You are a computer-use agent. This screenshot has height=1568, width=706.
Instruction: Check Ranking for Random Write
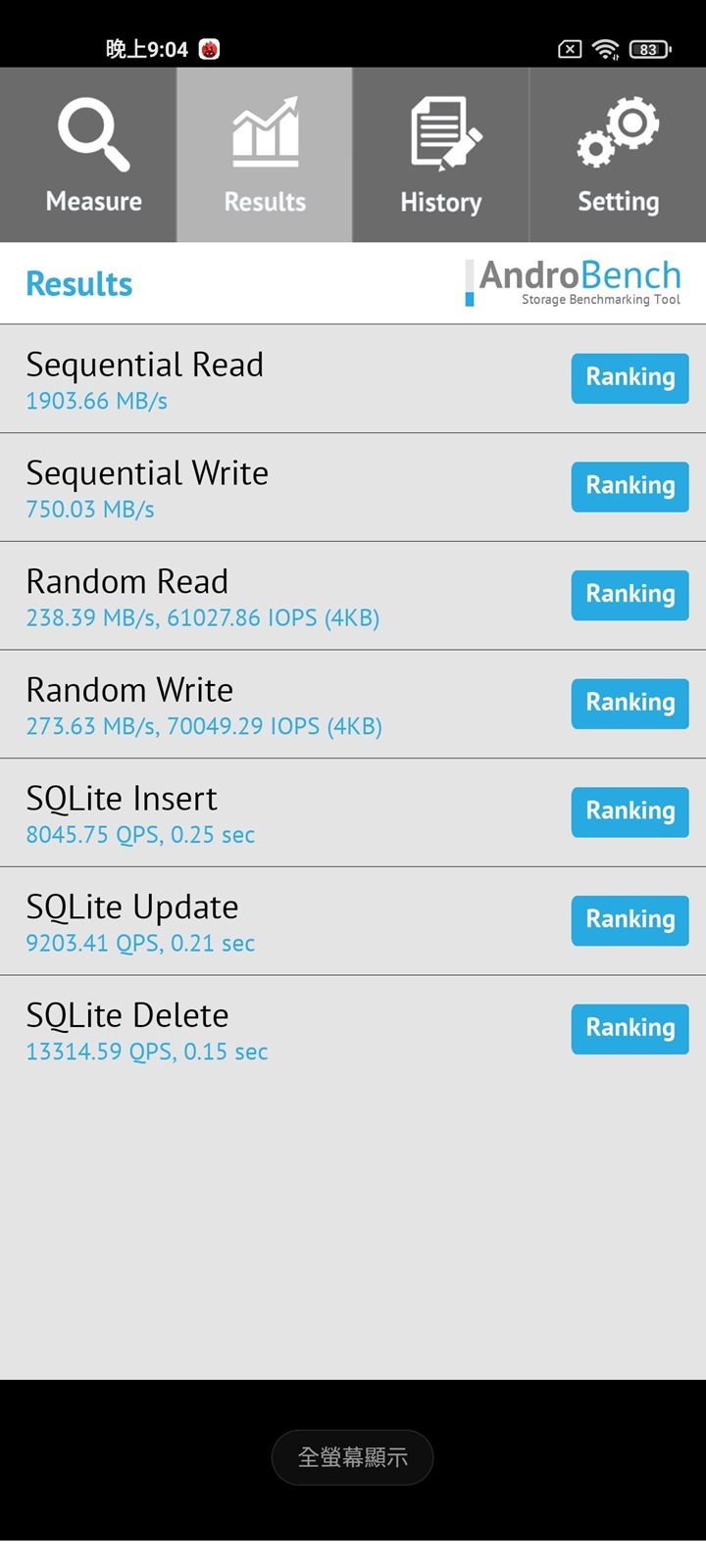point(630,703)
